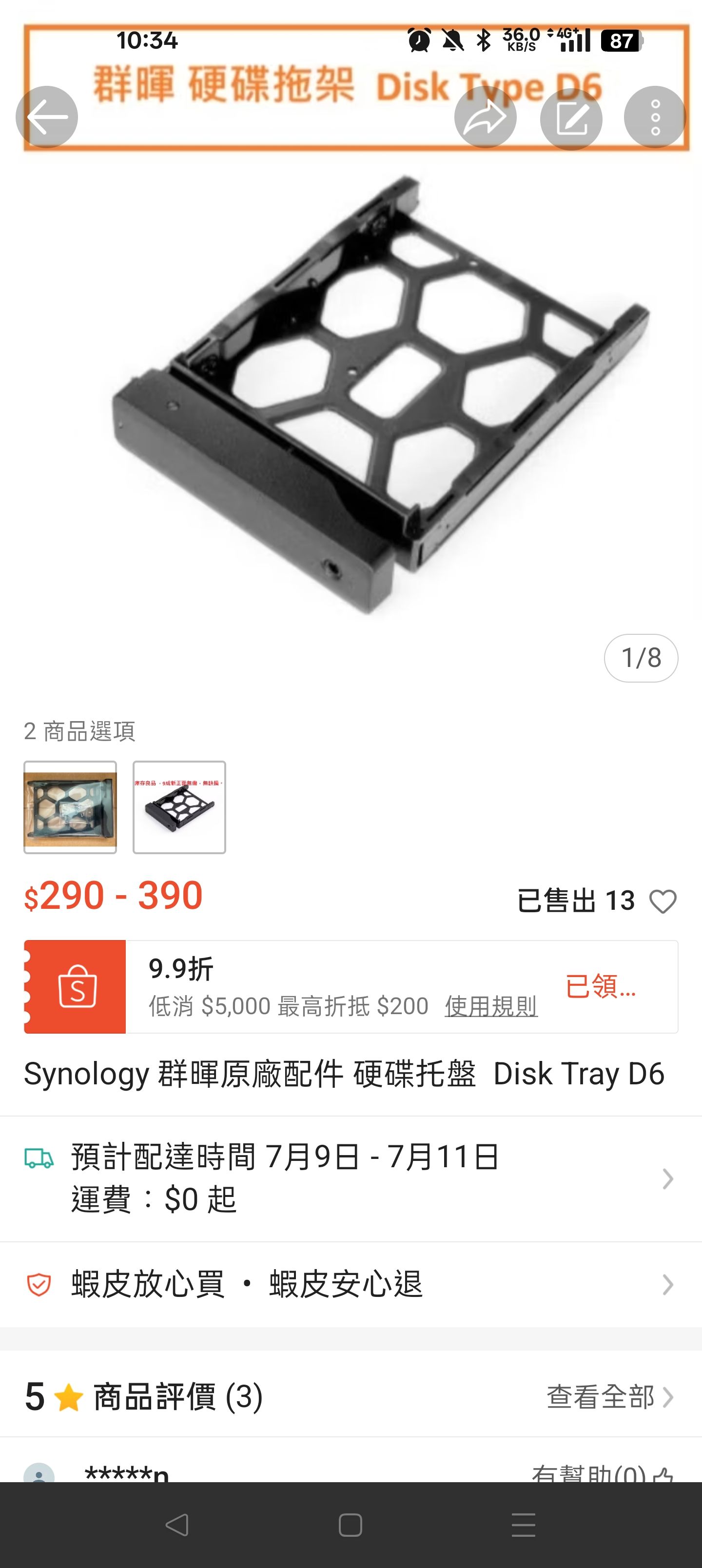The height and width of the screenshot is (1568, 702).
Task: Tap the 已領 claimed voucher button
Action: click(x=600, y=986)
